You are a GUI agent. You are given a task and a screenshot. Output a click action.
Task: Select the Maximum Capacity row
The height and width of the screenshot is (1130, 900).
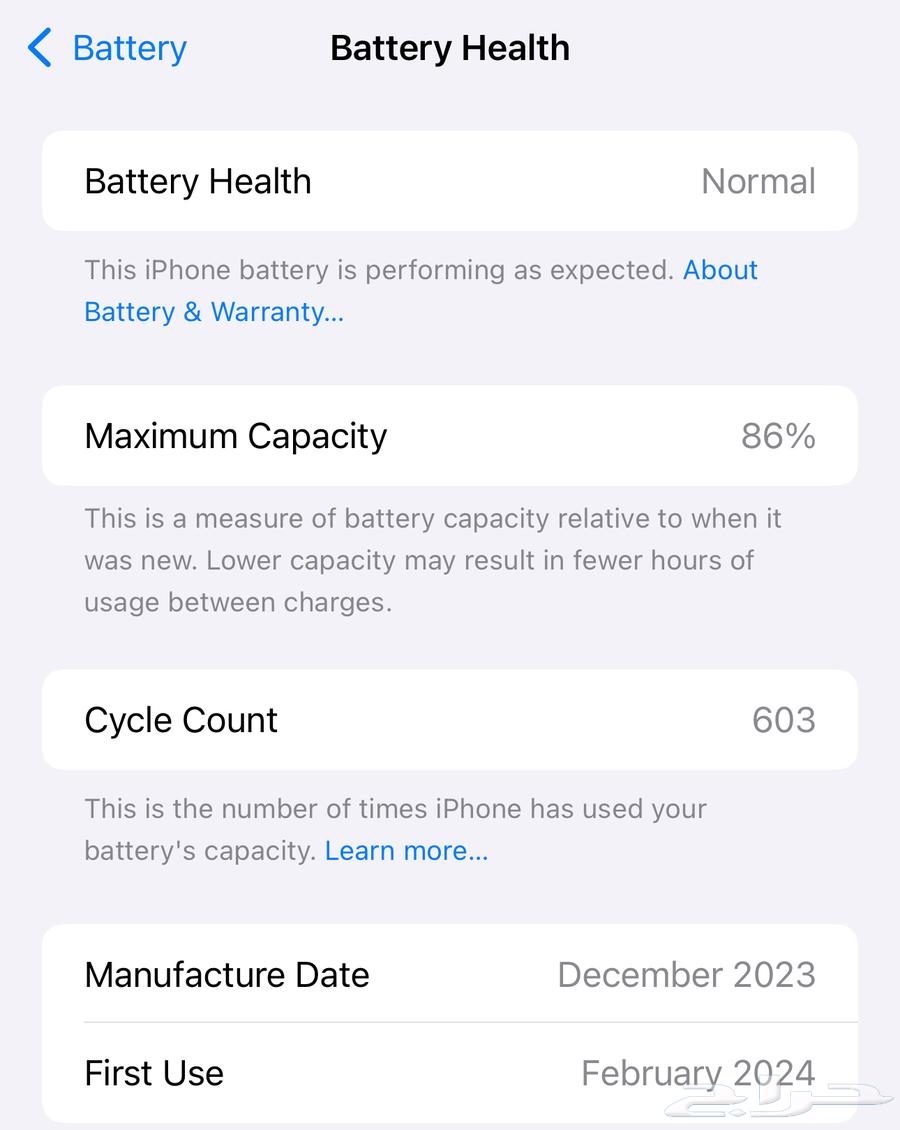[x=450, y=435]
